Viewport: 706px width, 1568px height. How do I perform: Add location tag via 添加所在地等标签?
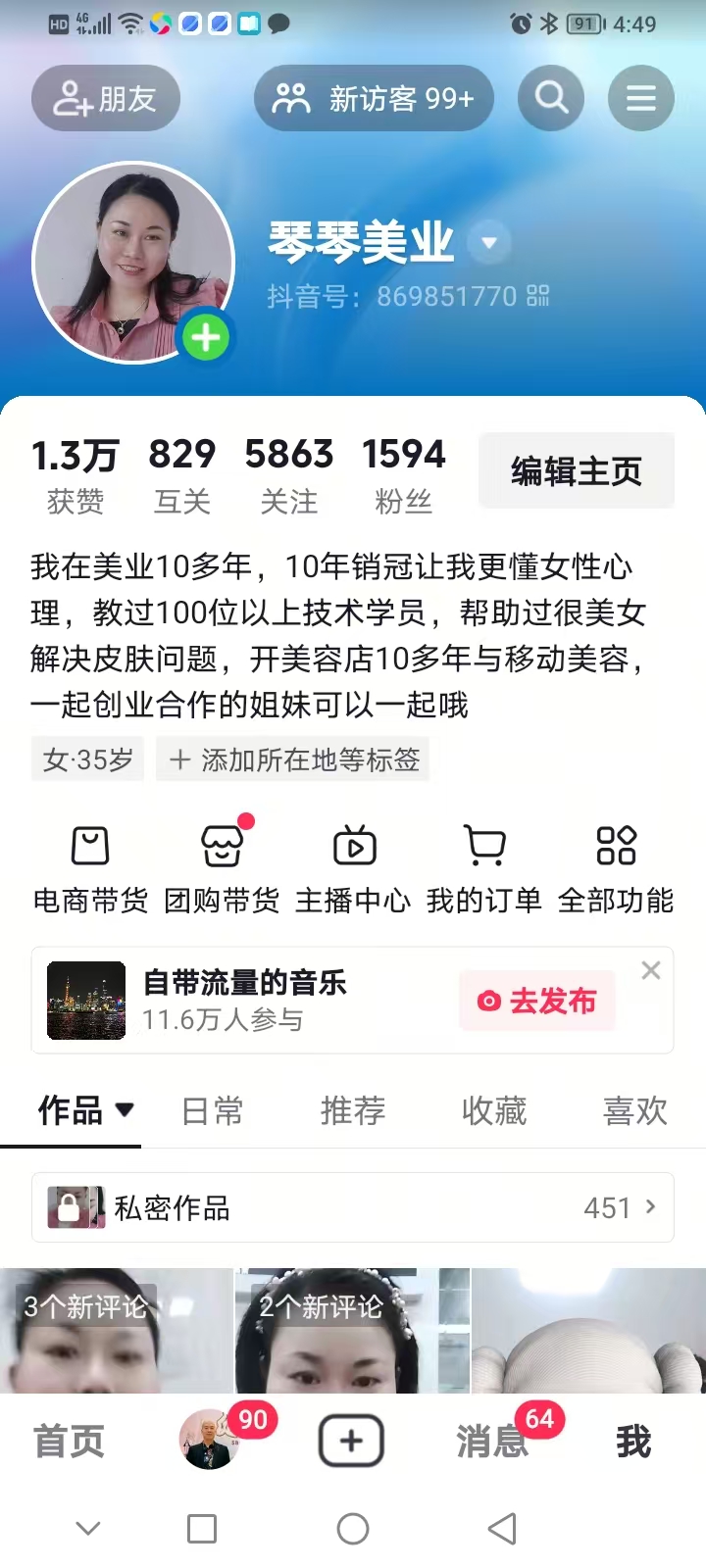coord(293,759)
